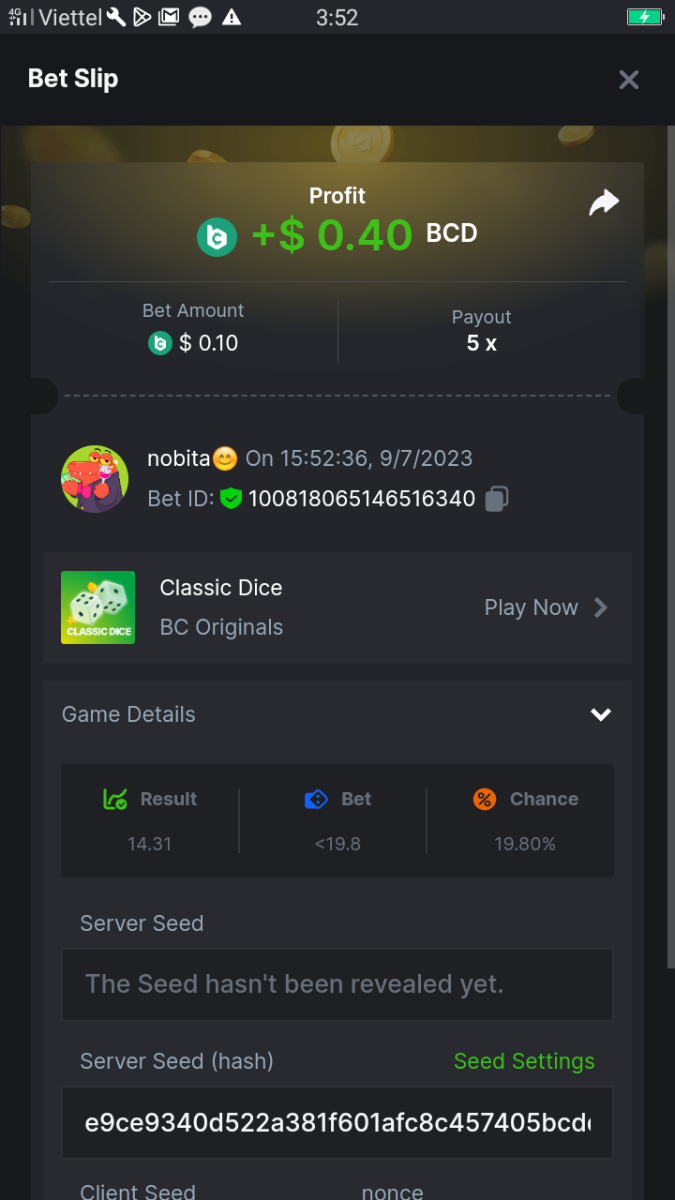675x1200 pixels.
Task: Open the Classic Dice Play Now row
Action: (x=545, y=607)
